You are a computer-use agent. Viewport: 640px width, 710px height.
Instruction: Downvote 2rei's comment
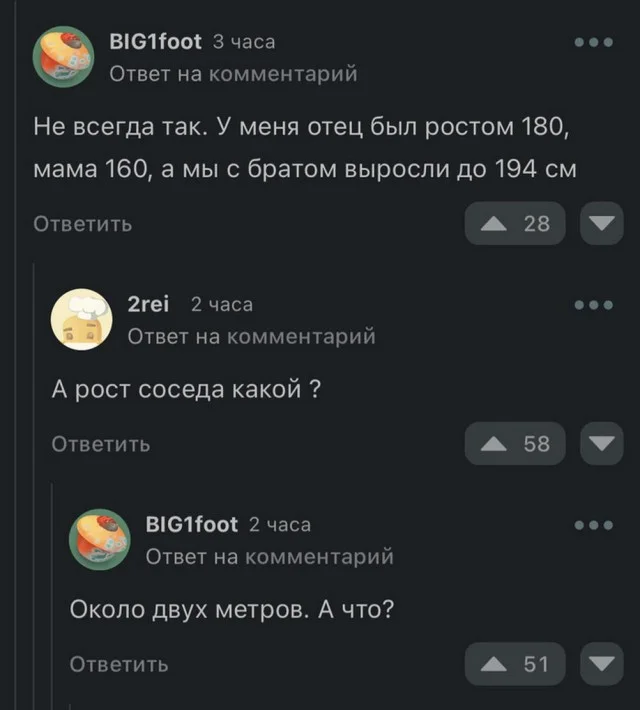pos(601,443)
